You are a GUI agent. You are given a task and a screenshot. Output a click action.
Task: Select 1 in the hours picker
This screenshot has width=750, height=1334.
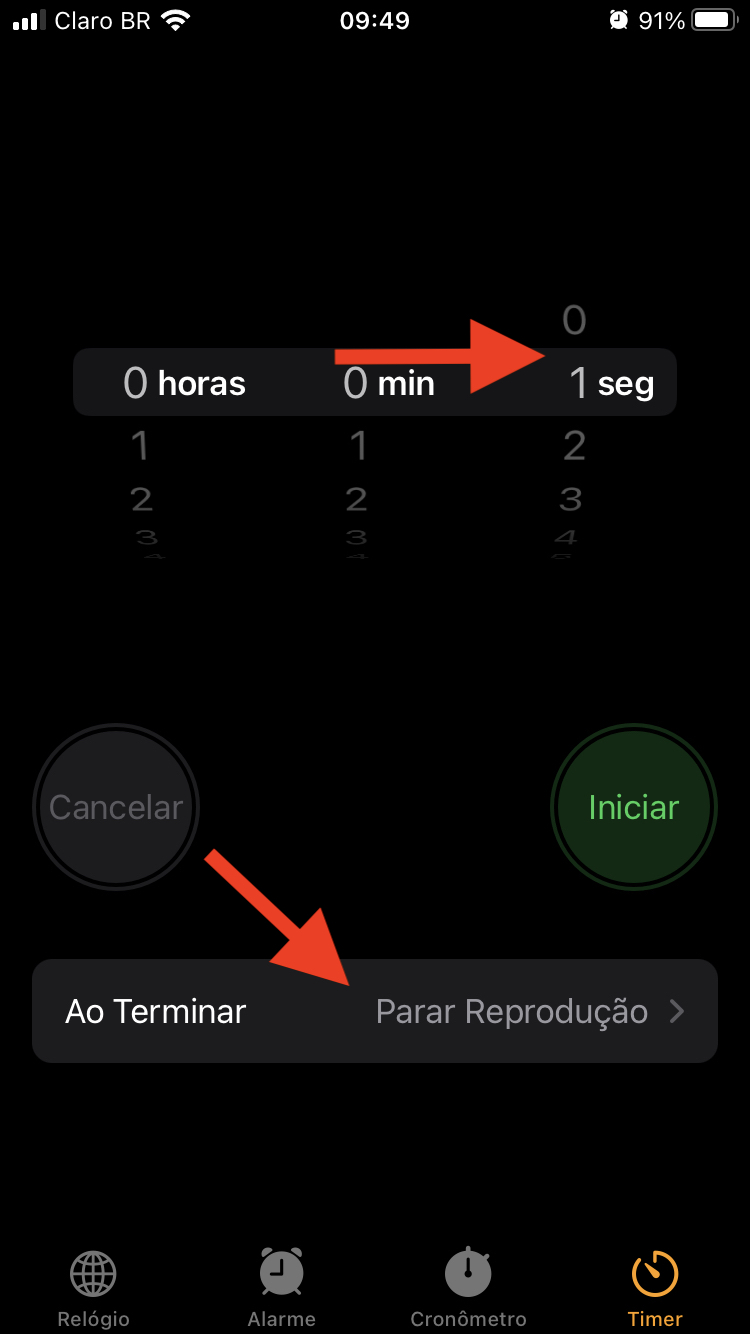tap(140, 446)
